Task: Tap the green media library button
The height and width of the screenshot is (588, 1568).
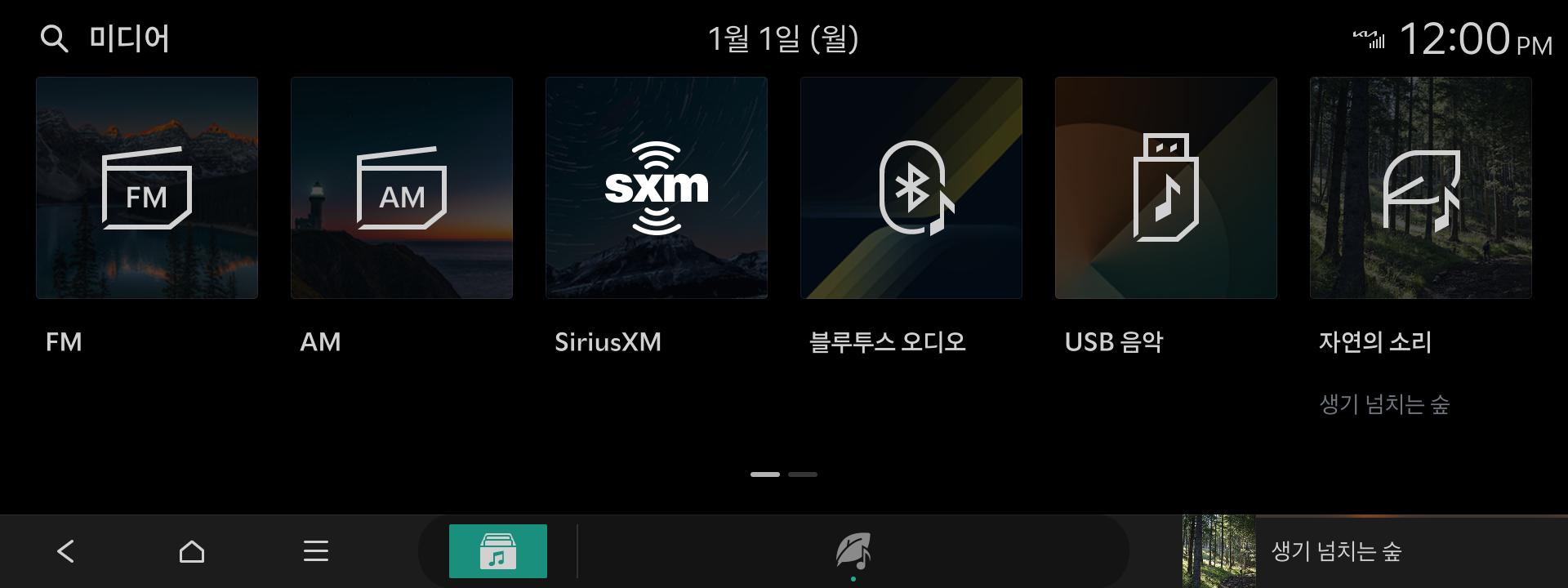Action: click(498, 551)
